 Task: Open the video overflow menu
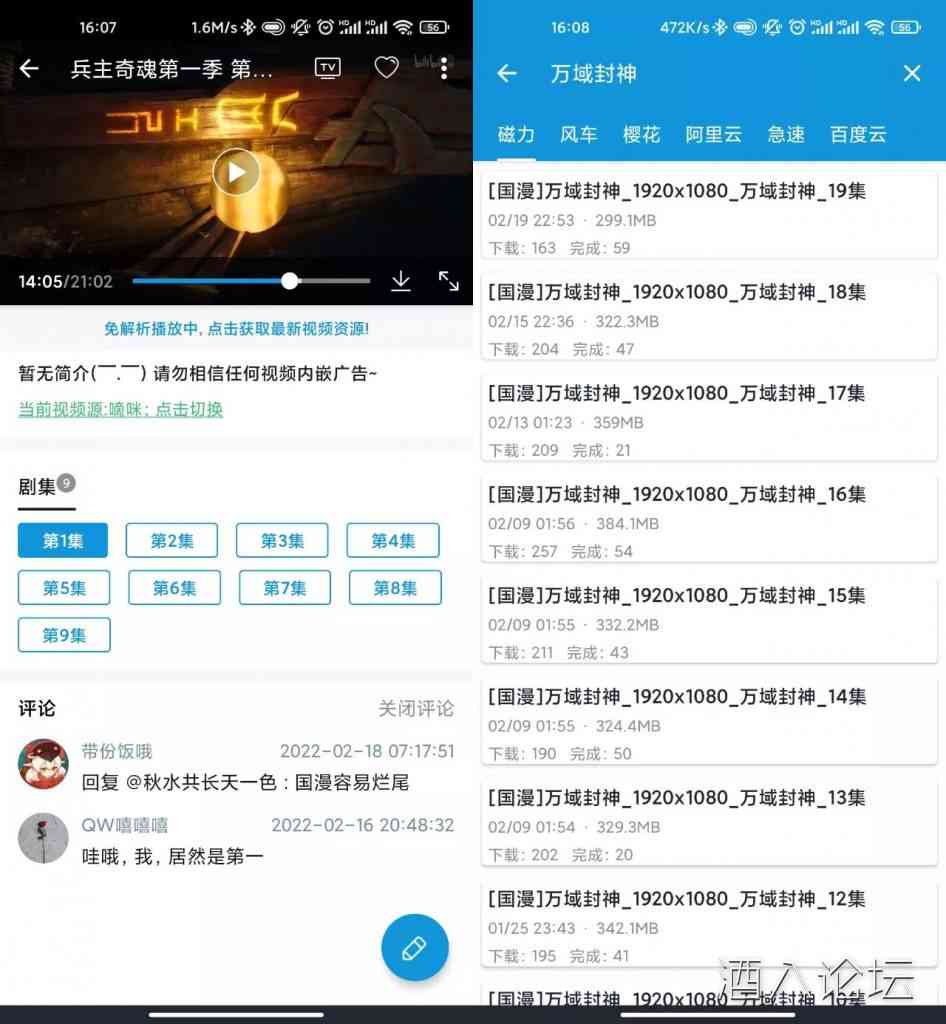point(444,68)
